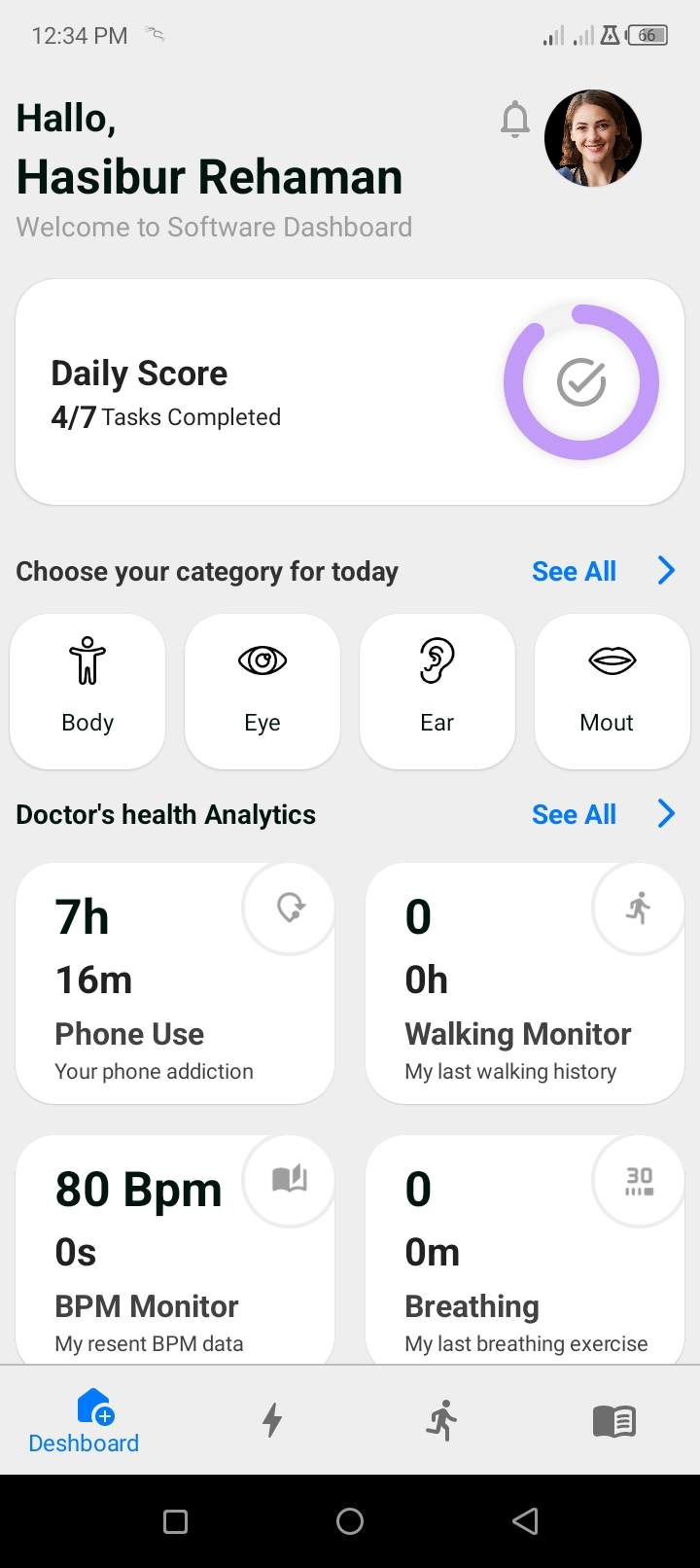Tap the Breathing 30 exercise icon
This screenshot has width=700, height=1568.
[x=638, y=1180]
